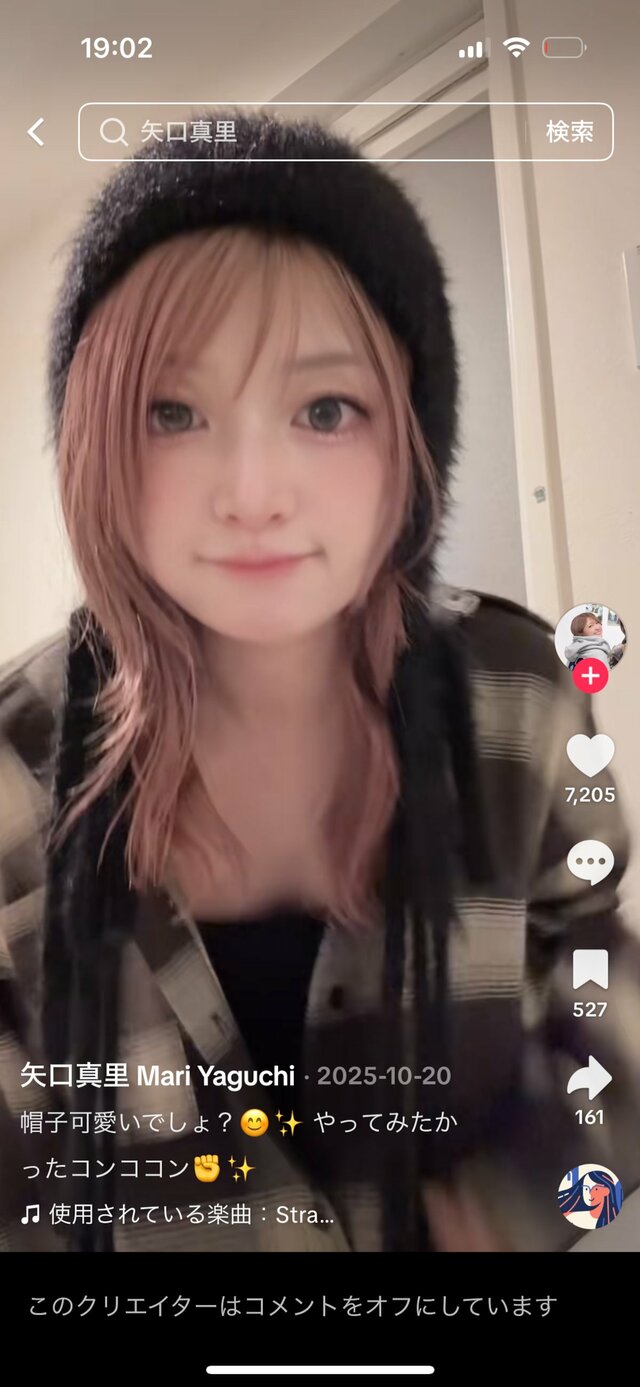
Task: Open the spinning sound disc
Action: [590, 1196]
